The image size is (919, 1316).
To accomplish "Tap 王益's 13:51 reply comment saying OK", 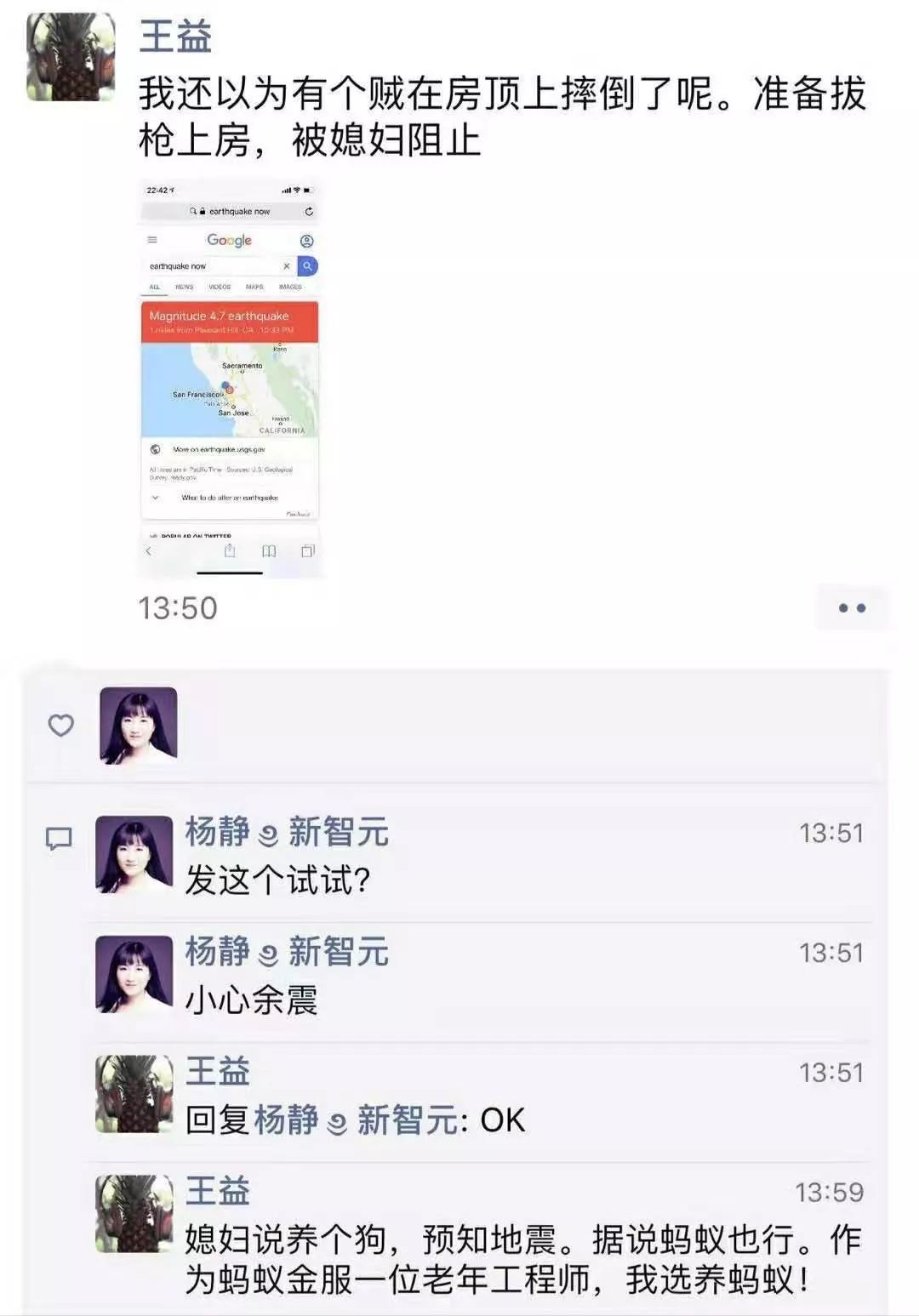I will (x=502, y=1120).
